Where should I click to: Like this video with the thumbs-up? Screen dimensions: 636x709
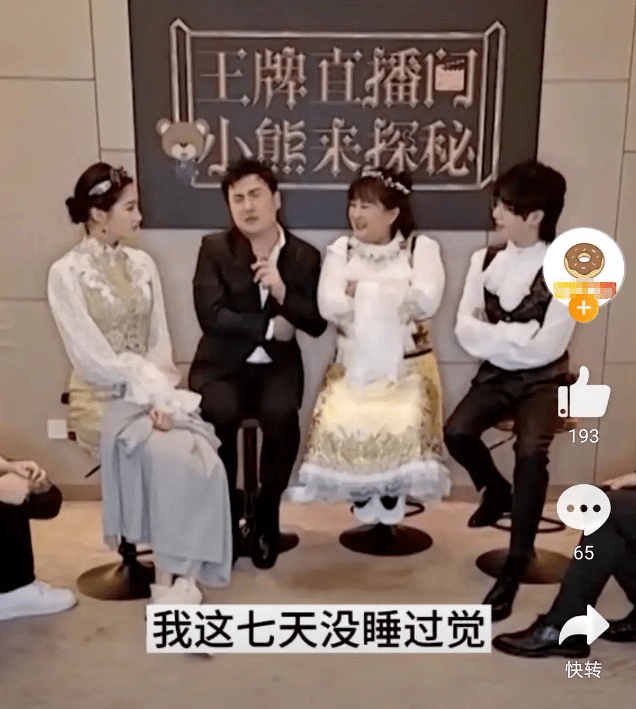point(583,393)
